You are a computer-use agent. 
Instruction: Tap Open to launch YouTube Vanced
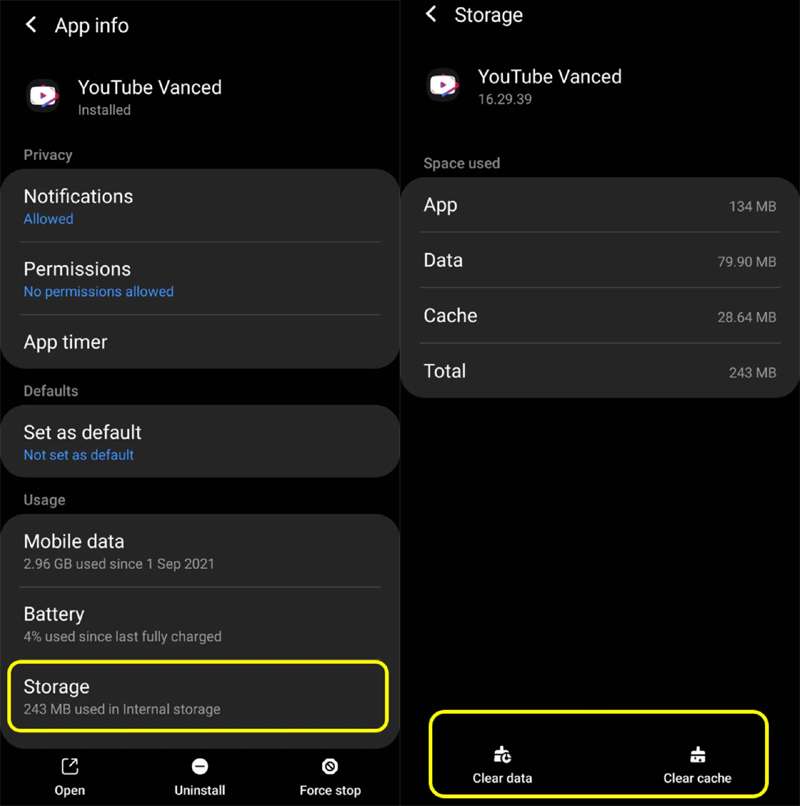pyautogui.click(x=70, y=775)
